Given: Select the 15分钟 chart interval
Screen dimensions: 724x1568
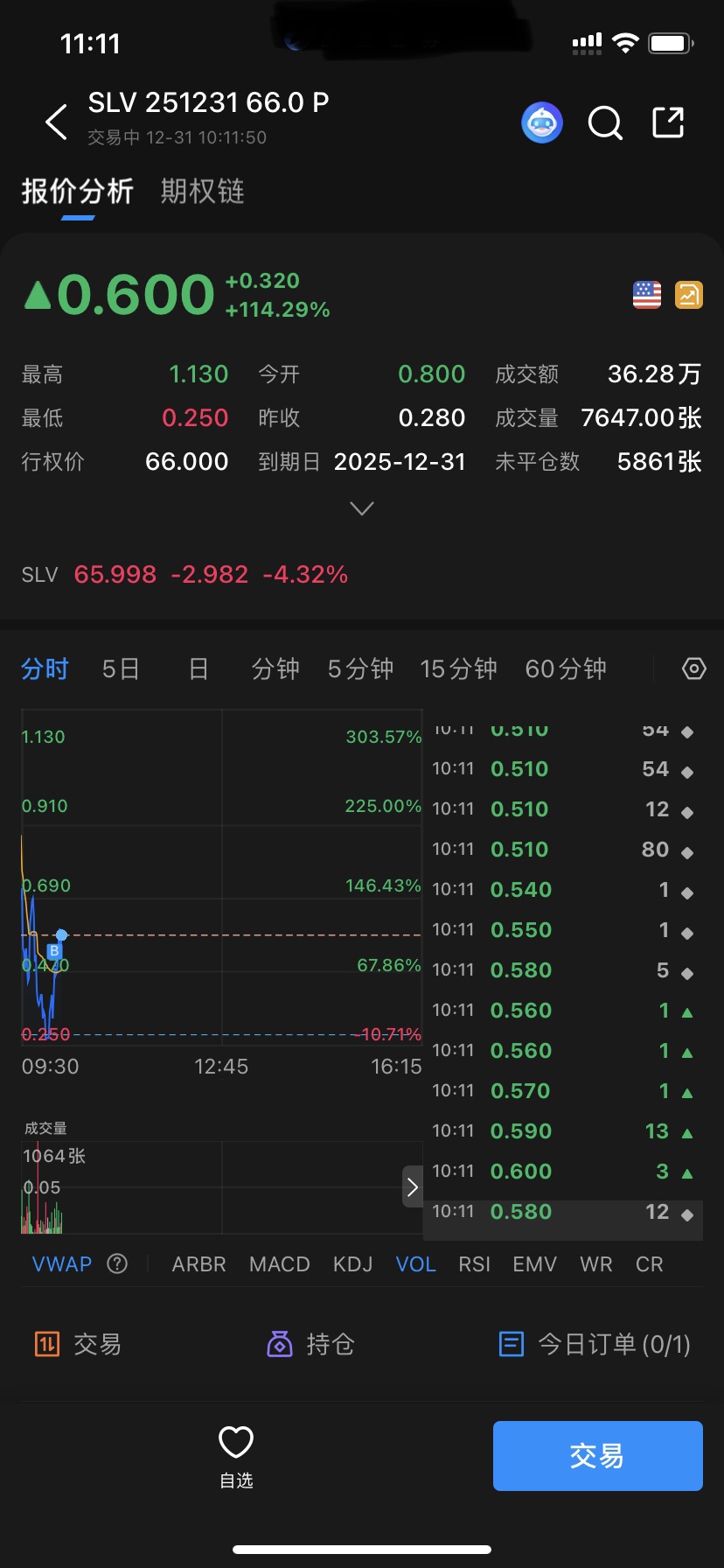Looking at the screenshot, I should [x=458, y=669].
